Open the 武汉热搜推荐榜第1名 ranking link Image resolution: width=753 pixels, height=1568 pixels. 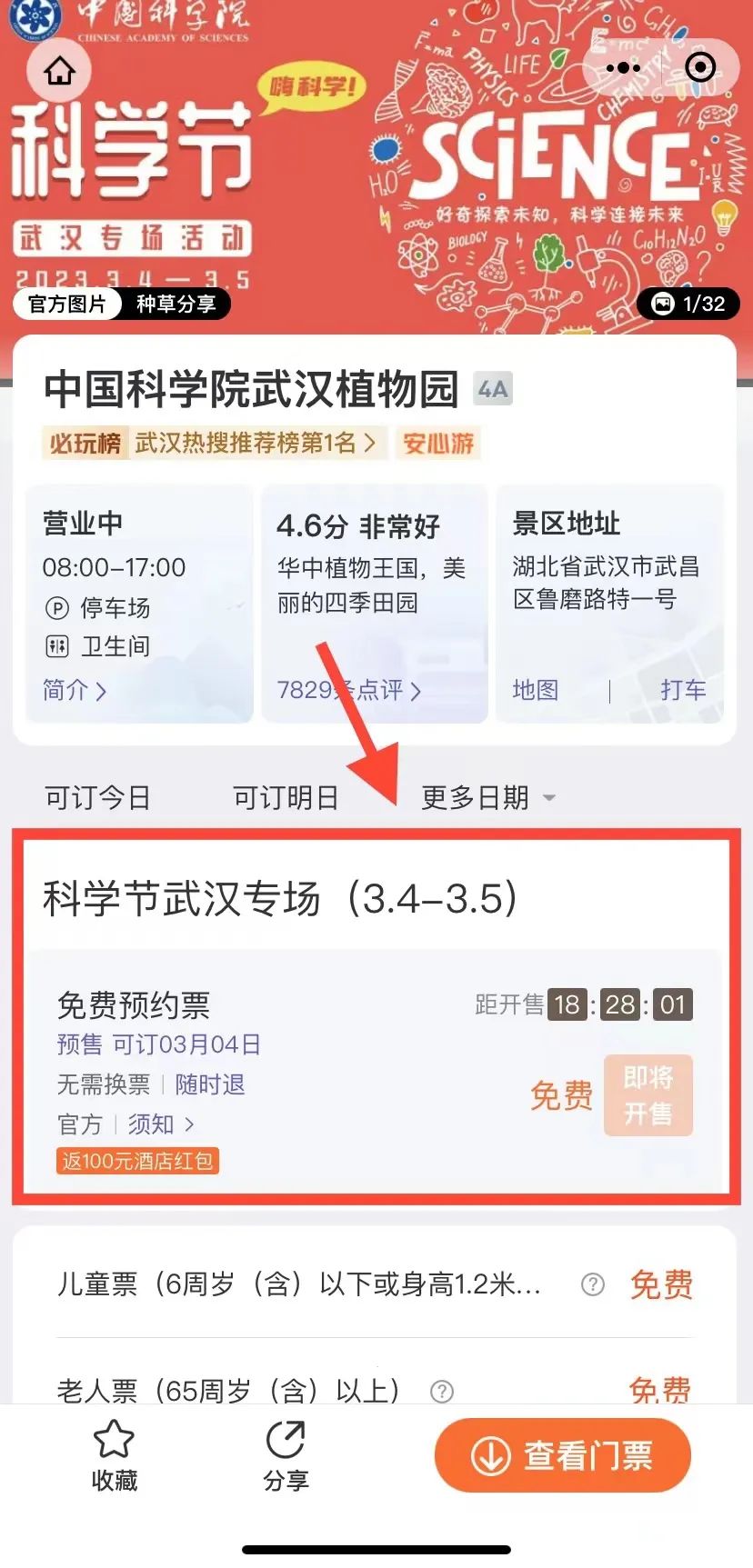[255, 443]
